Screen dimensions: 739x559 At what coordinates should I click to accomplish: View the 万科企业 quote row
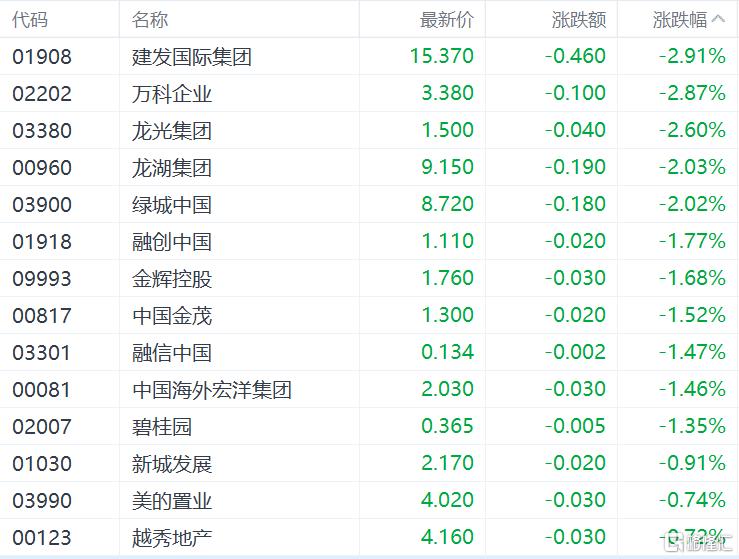[x=172, y=94]
